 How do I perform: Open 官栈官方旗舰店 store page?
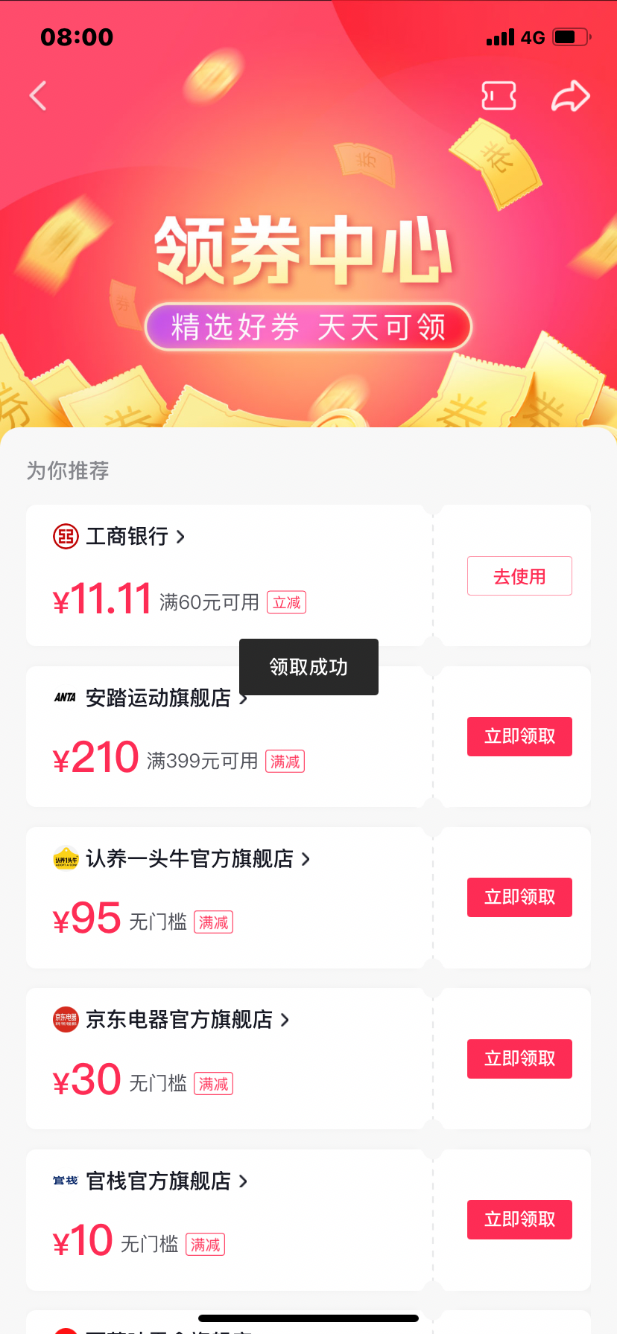coord(150,1181)
